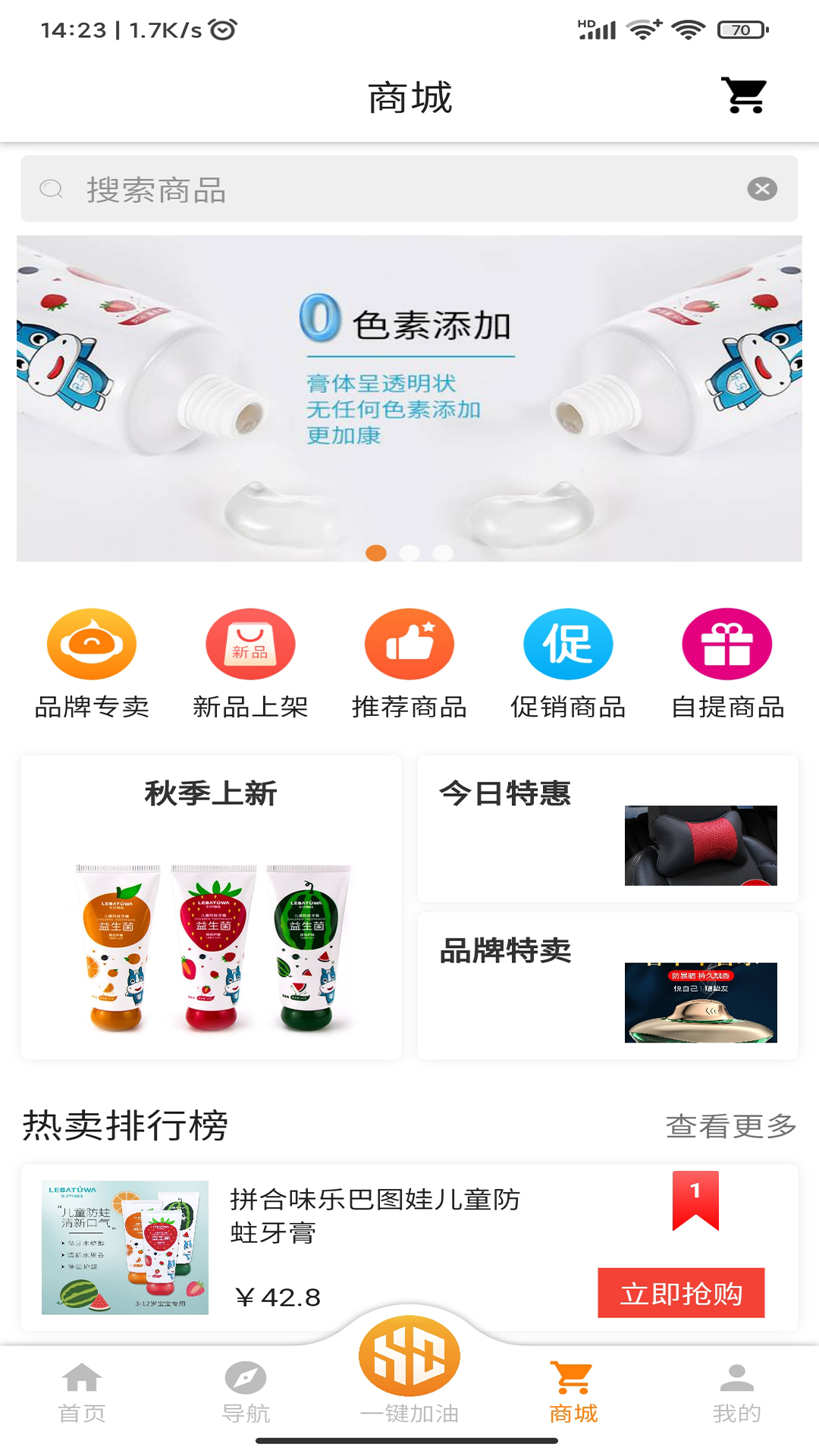This screenshot has height=1456, width=819.
Task: Clear the search box
Action: click(762, 189)
